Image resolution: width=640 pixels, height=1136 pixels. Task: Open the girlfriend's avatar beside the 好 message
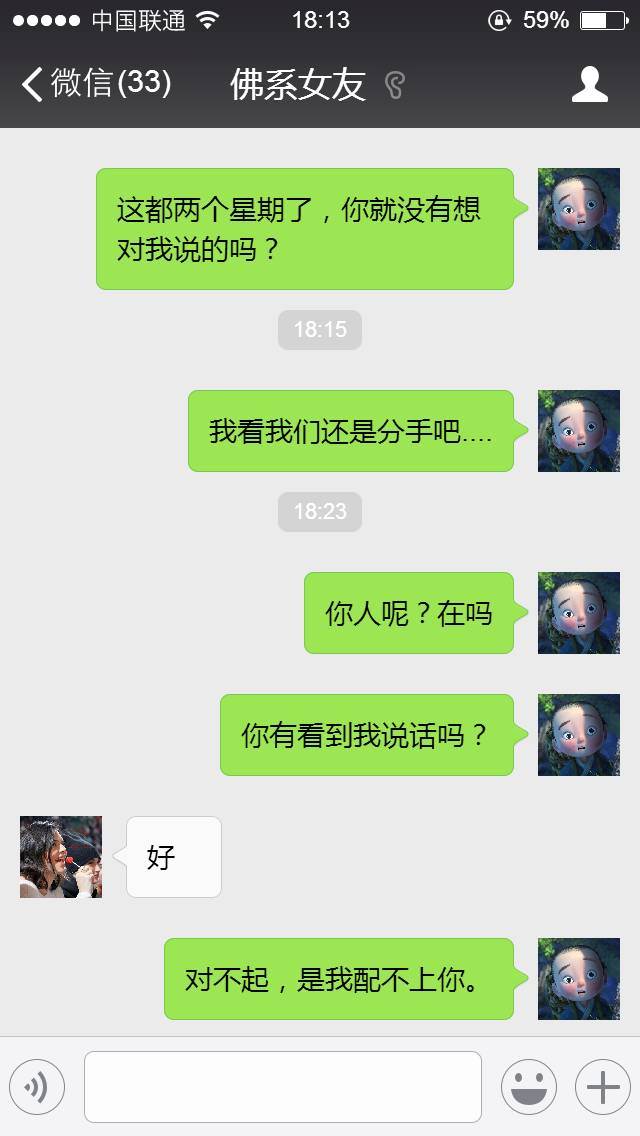tap(61, 857)
